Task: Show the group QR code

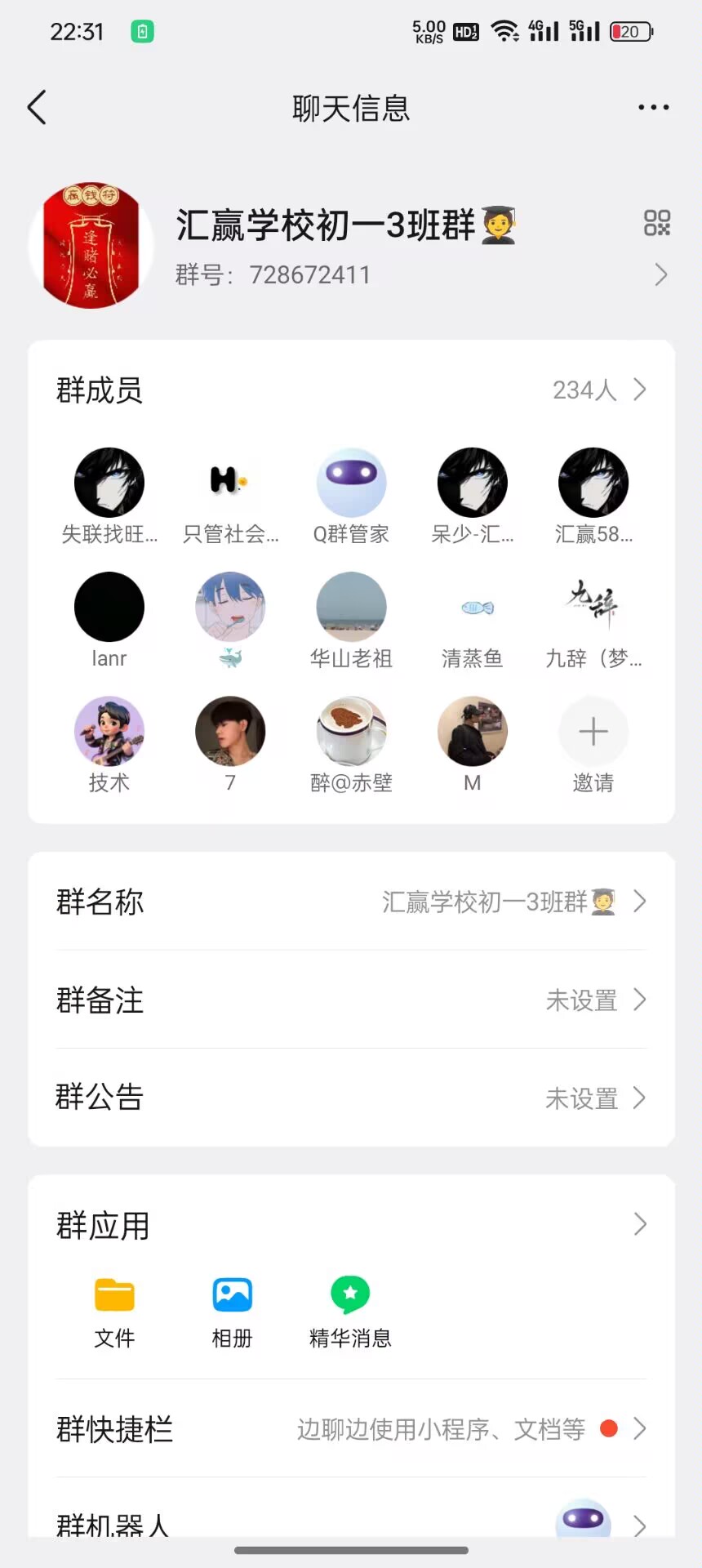Action: [656, 223]
